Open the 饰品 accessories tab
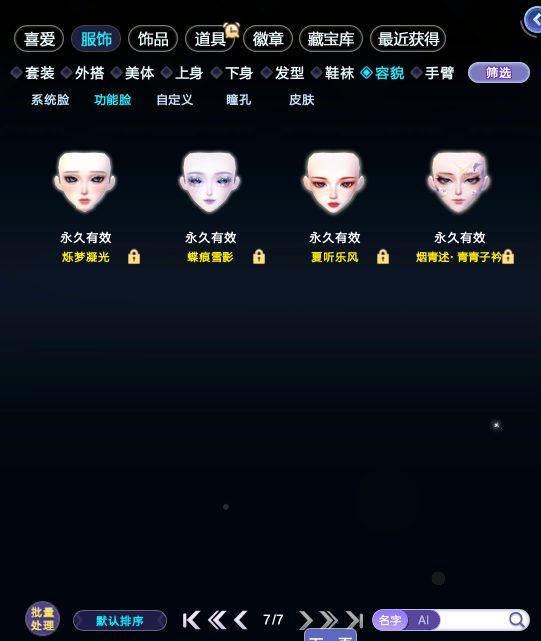Image resolution: width=541 pixels, height=641 pixels. pyautogui.click(x=153, y=39)
